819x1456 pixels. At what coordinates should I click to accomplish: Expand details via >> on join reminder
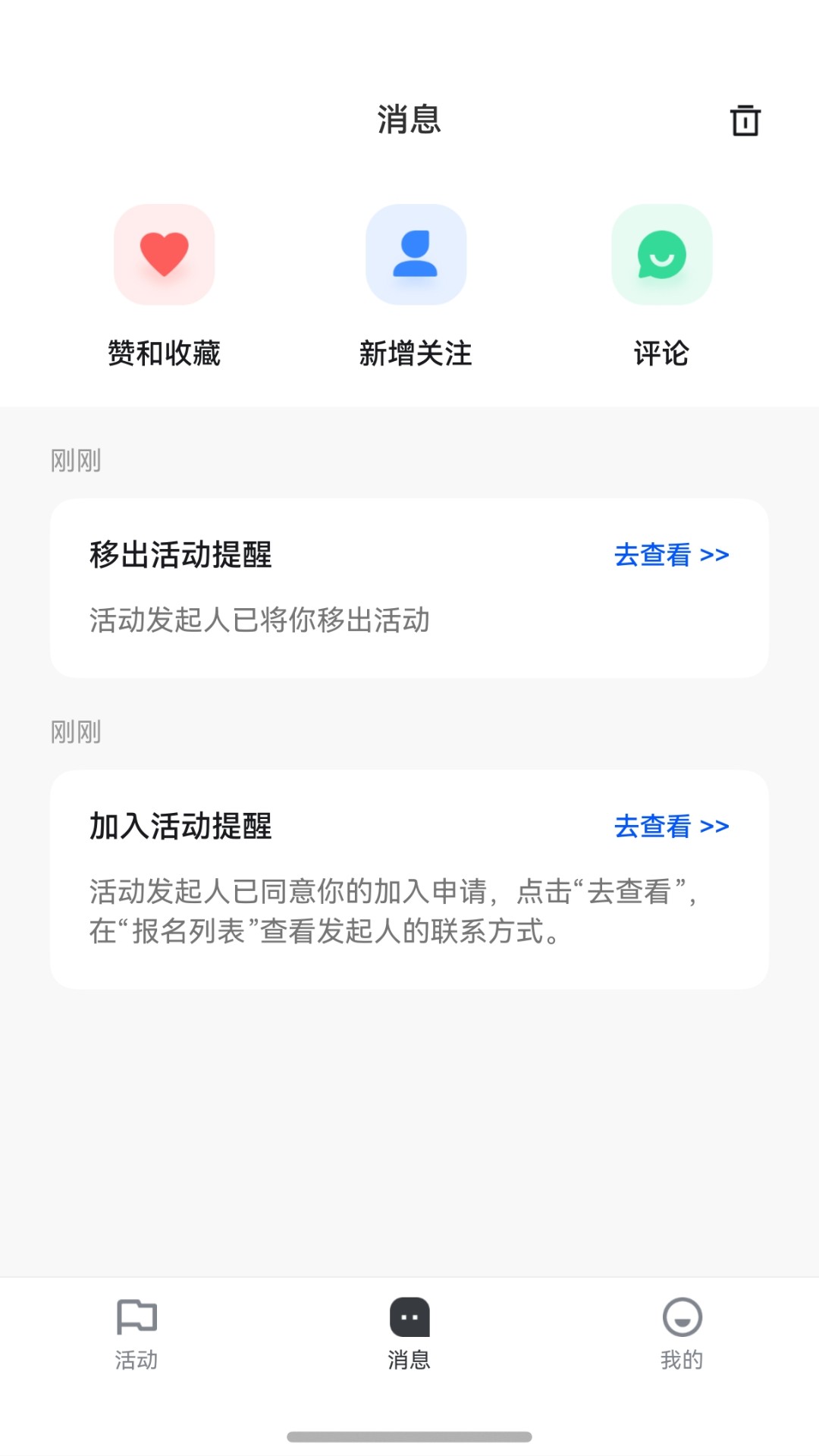[x=716, y=826]
